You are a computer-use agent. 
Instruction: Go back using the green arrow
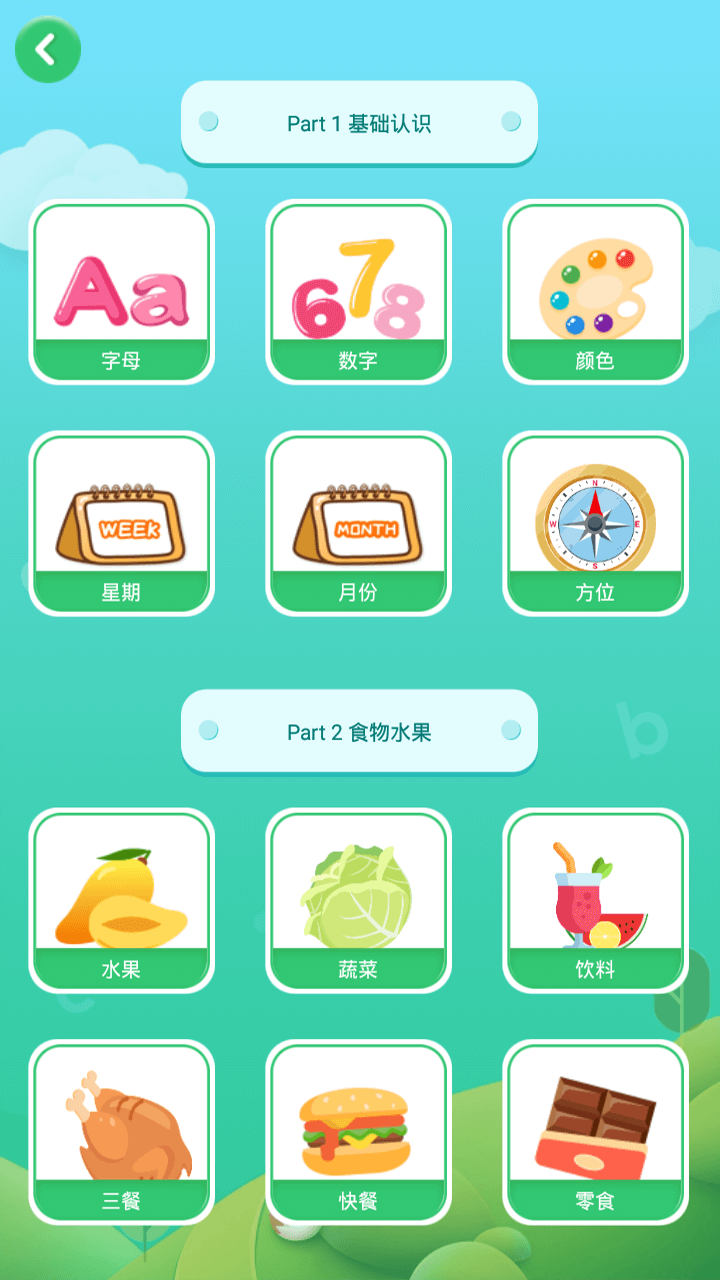click(x=47, y=49)
